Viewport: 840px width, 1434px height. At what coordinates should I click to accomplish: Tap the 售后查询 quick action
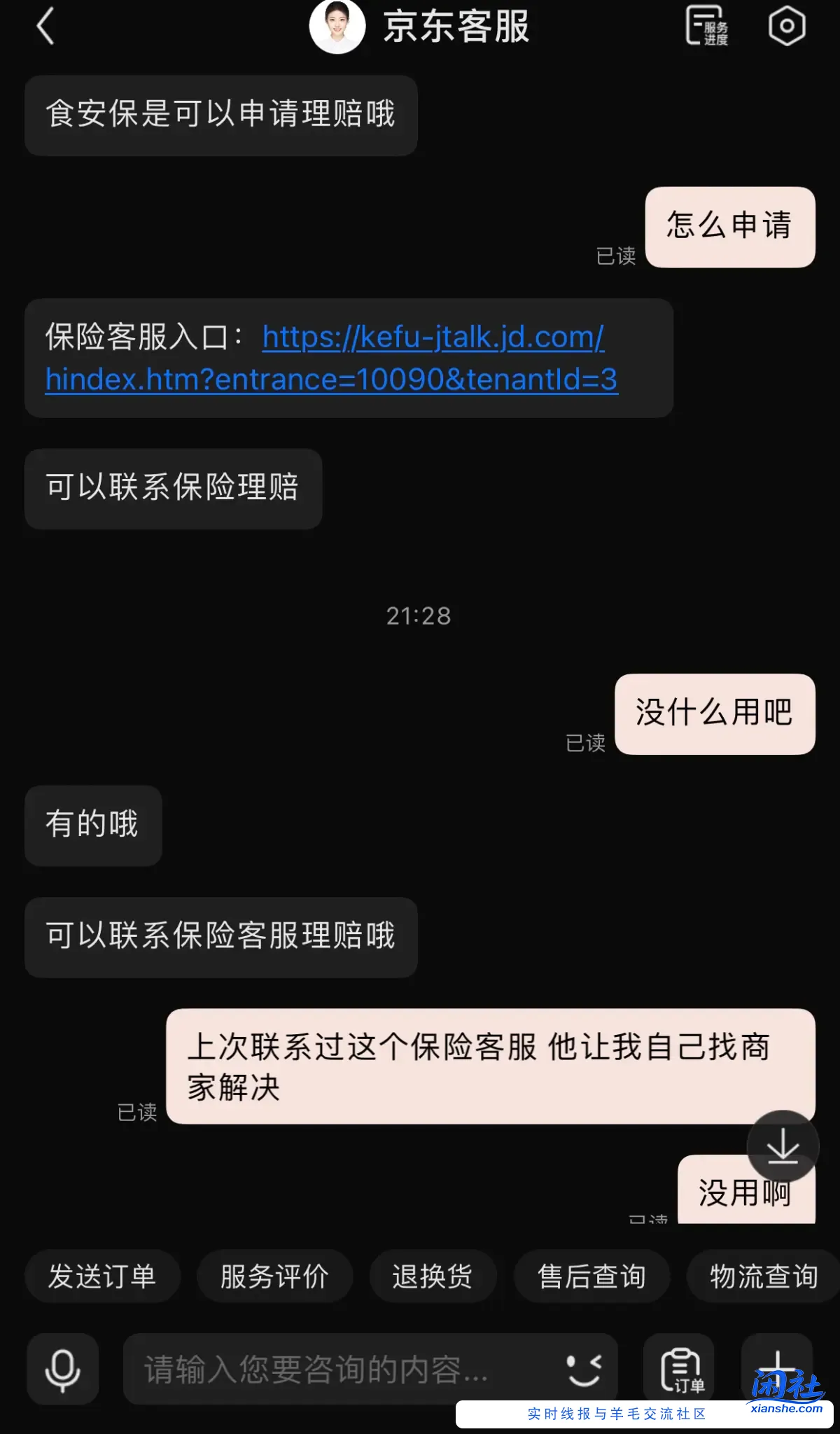coord(591,1276)
